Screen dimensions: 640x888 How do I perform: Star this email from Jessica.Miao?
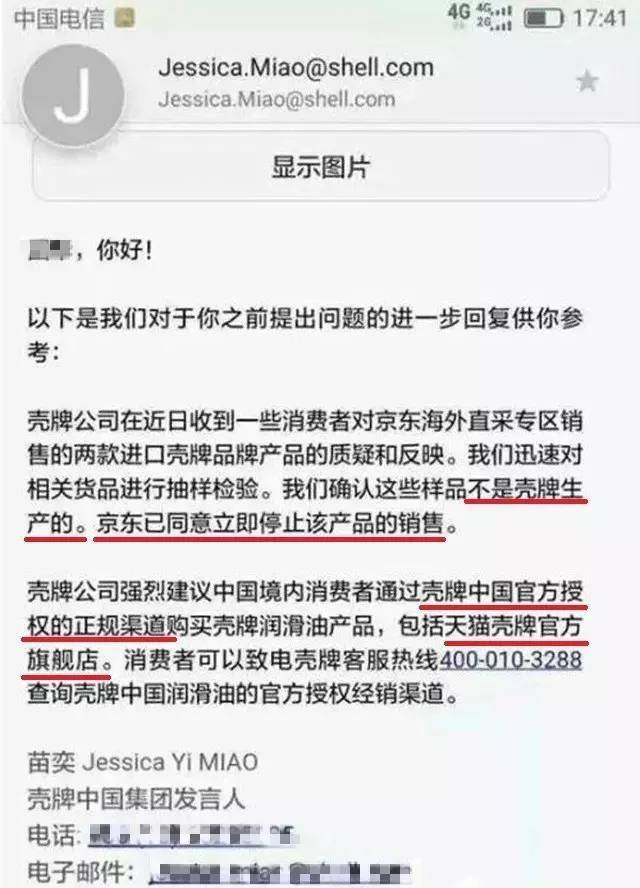tap(587, 82)
